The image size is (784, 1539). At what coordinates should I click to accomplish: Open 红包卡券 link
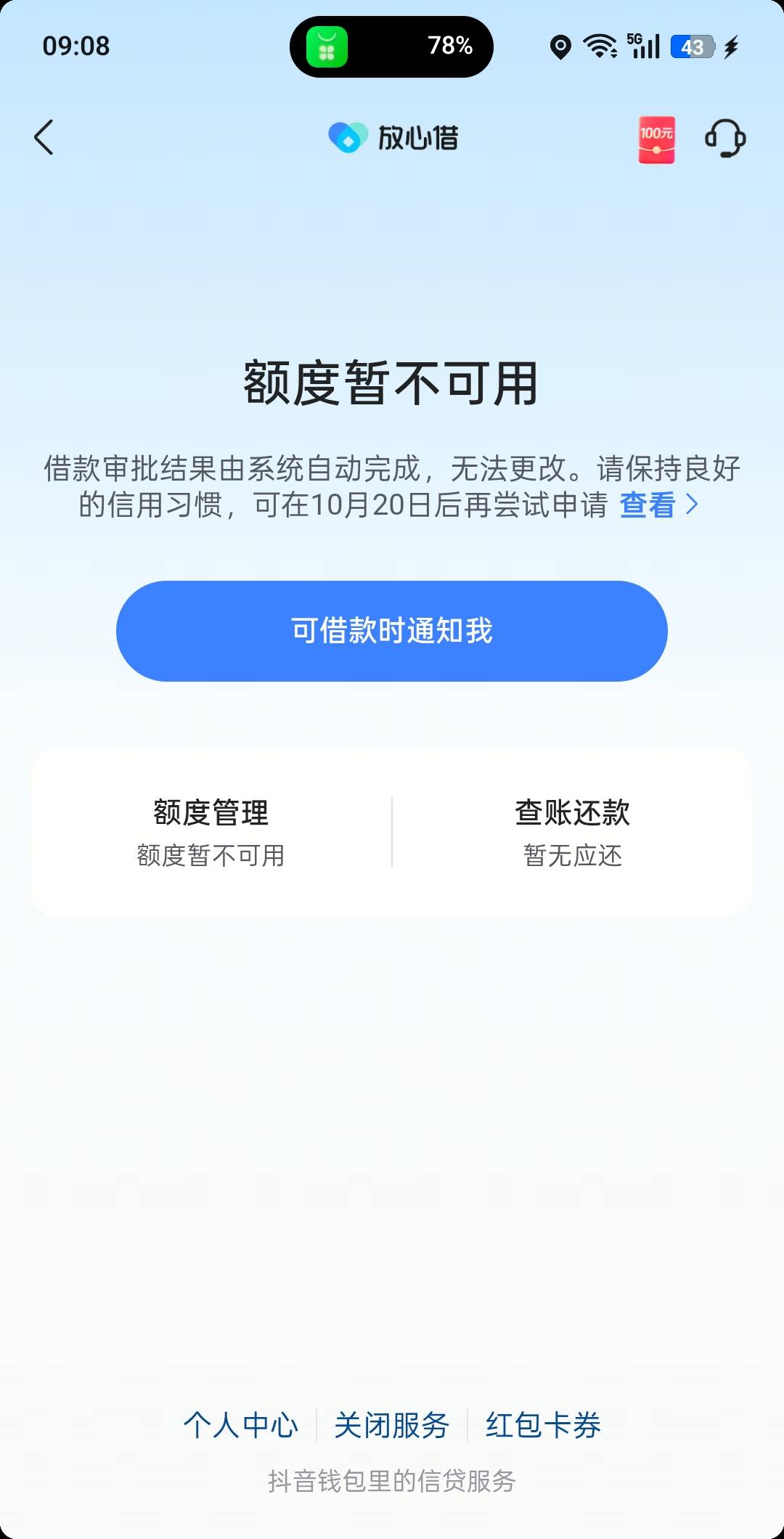point(543,1425)
